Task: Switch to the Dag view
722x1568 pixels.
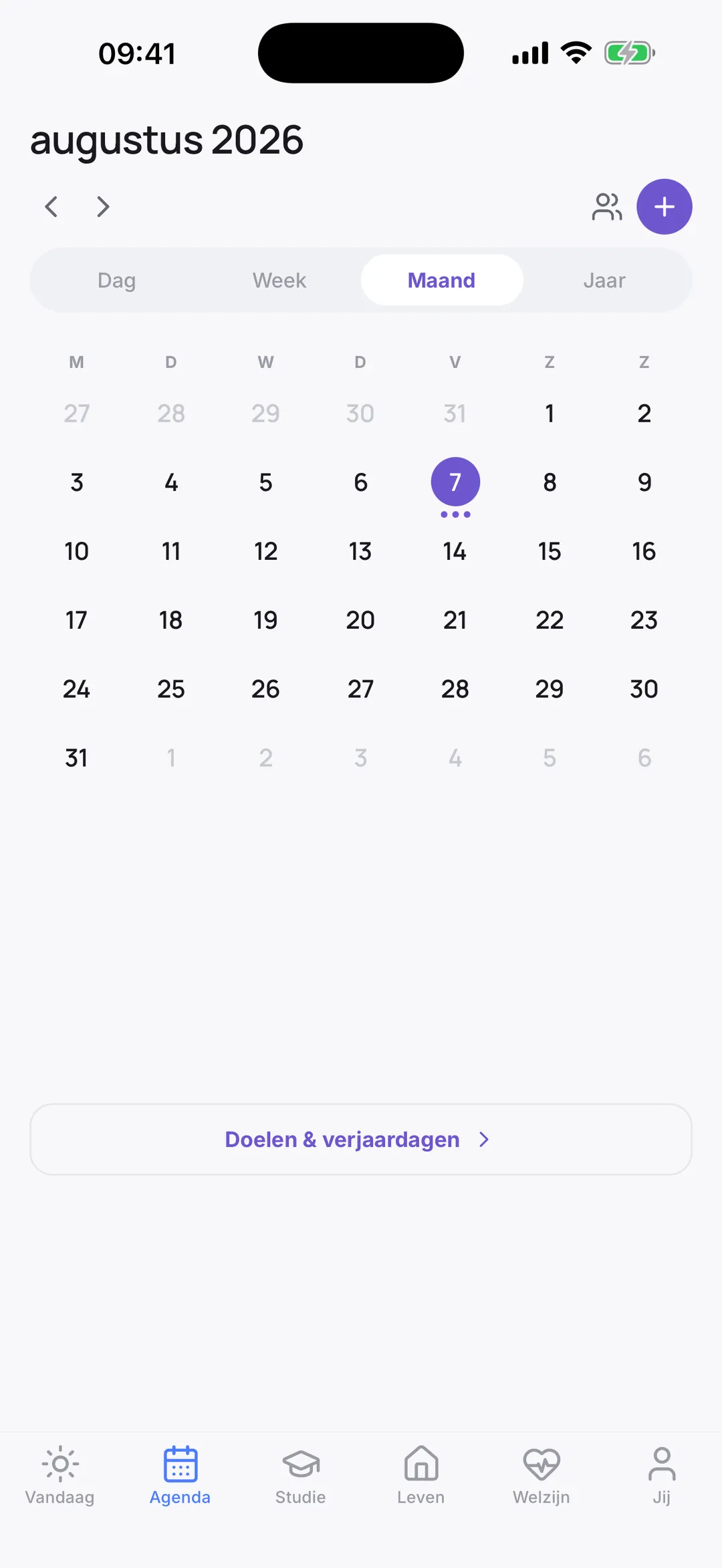Action: [117, 280]
